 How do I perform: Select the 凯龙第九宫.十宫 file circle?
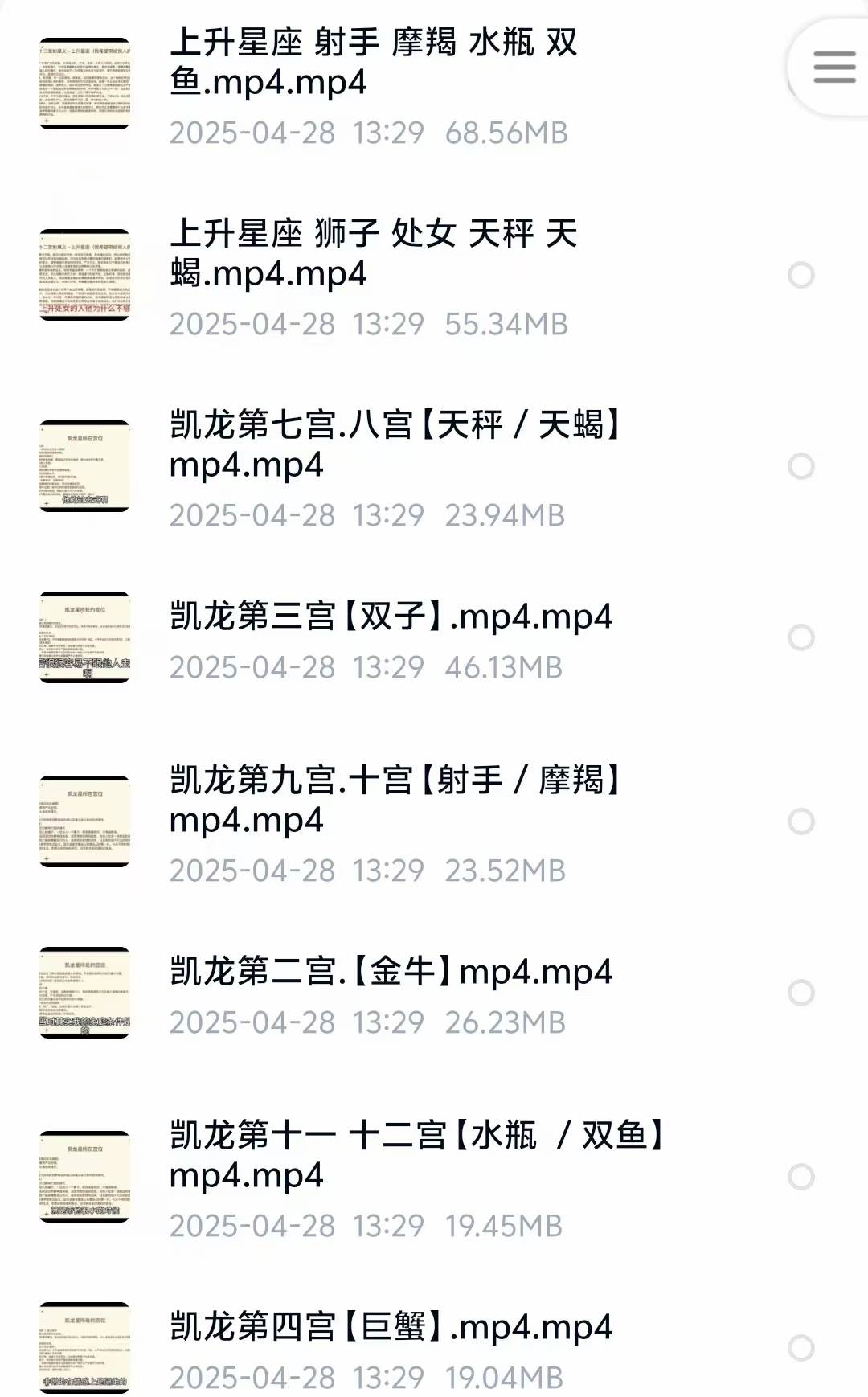click(x=800, y=821)
